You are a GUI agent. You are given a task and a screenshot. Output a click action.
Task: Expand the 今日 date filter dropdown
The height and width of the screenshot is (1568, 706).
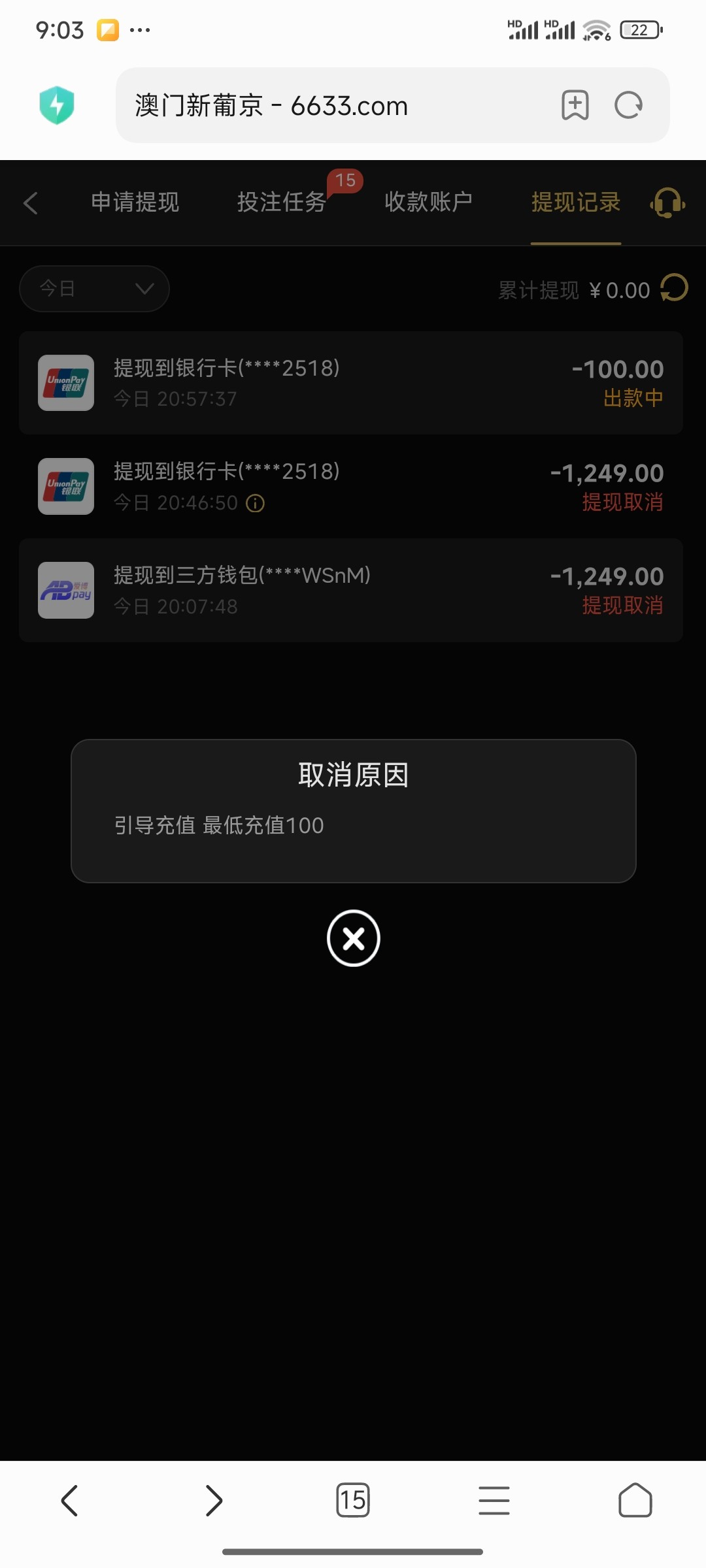(x=95, y=288)
